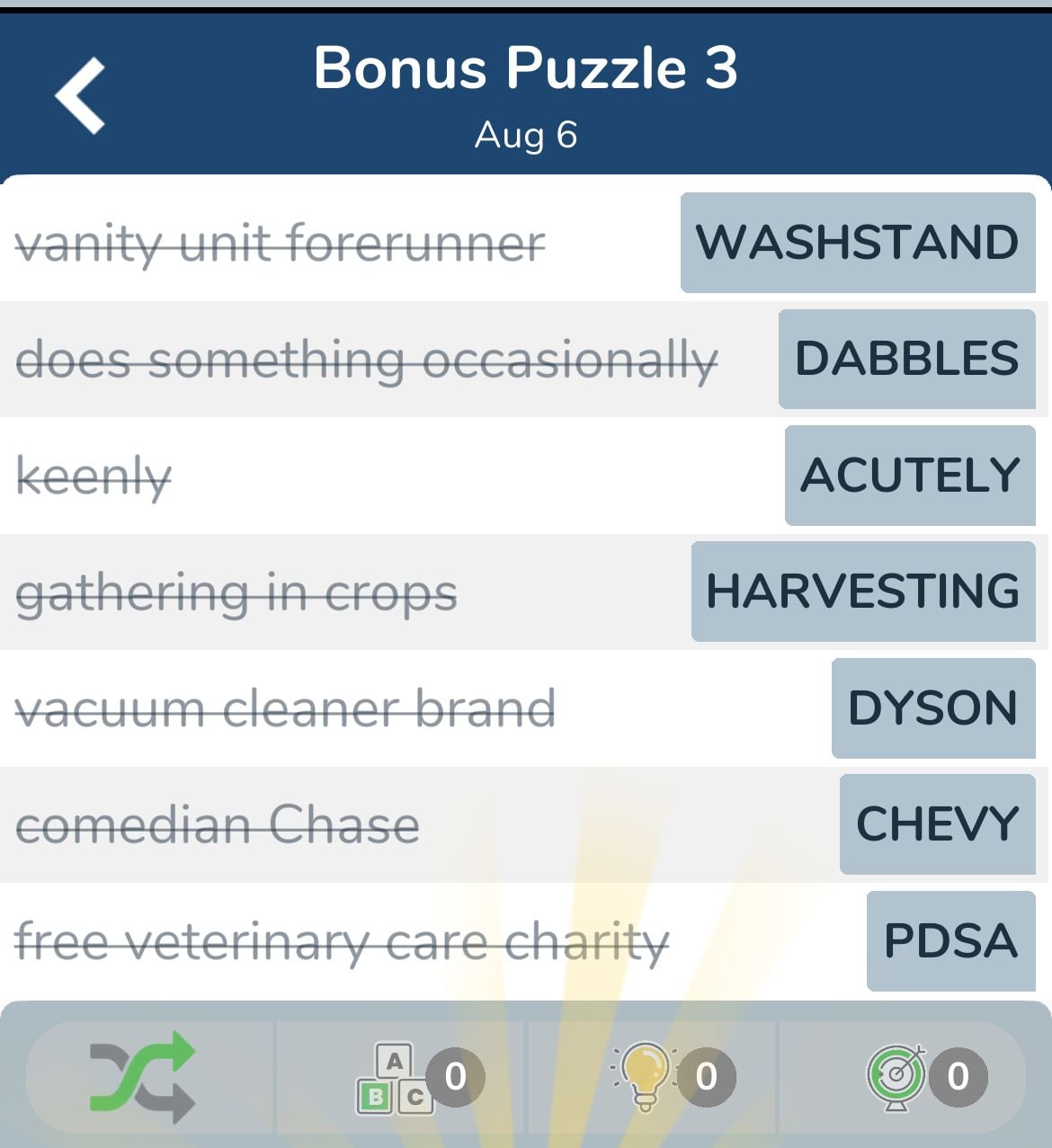The height and width of the screenshot is (1148, 1052).
Task: Select the clue 'comedian Chase'
Action: [x=218, y=824]
